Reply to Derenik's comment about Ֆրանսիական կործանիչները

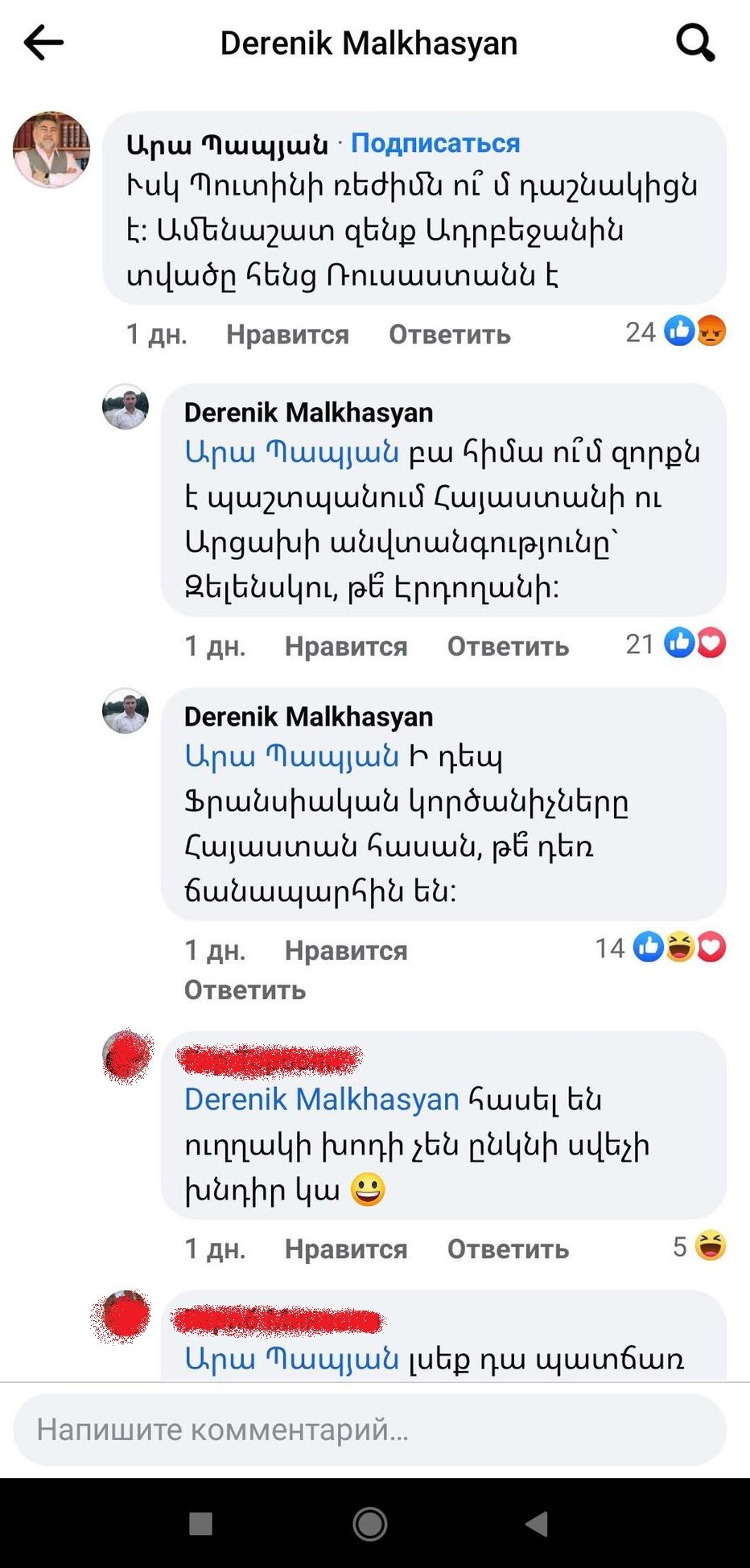[x=245, y=990]
